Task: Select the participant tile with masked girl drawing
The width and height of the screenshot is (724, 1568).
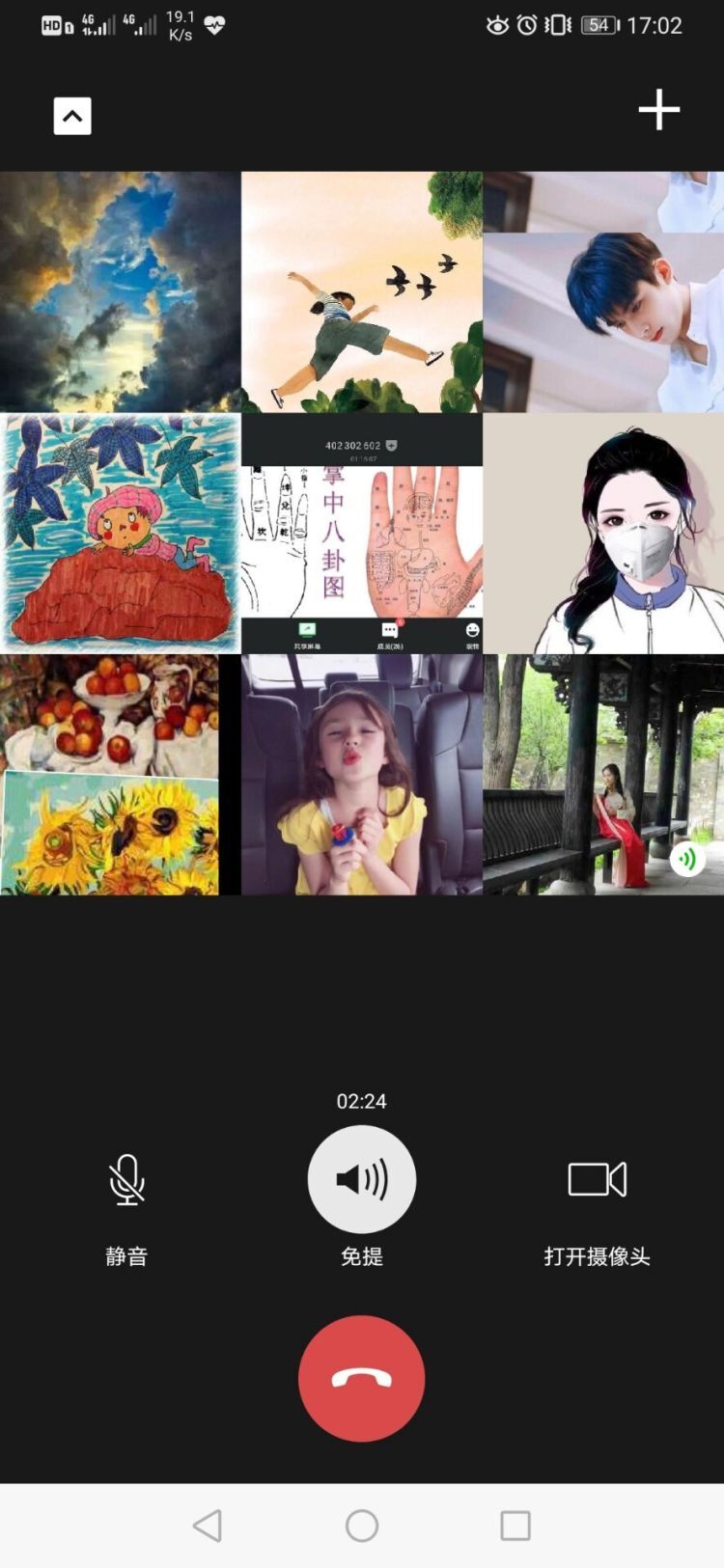Action: point(603,534)
